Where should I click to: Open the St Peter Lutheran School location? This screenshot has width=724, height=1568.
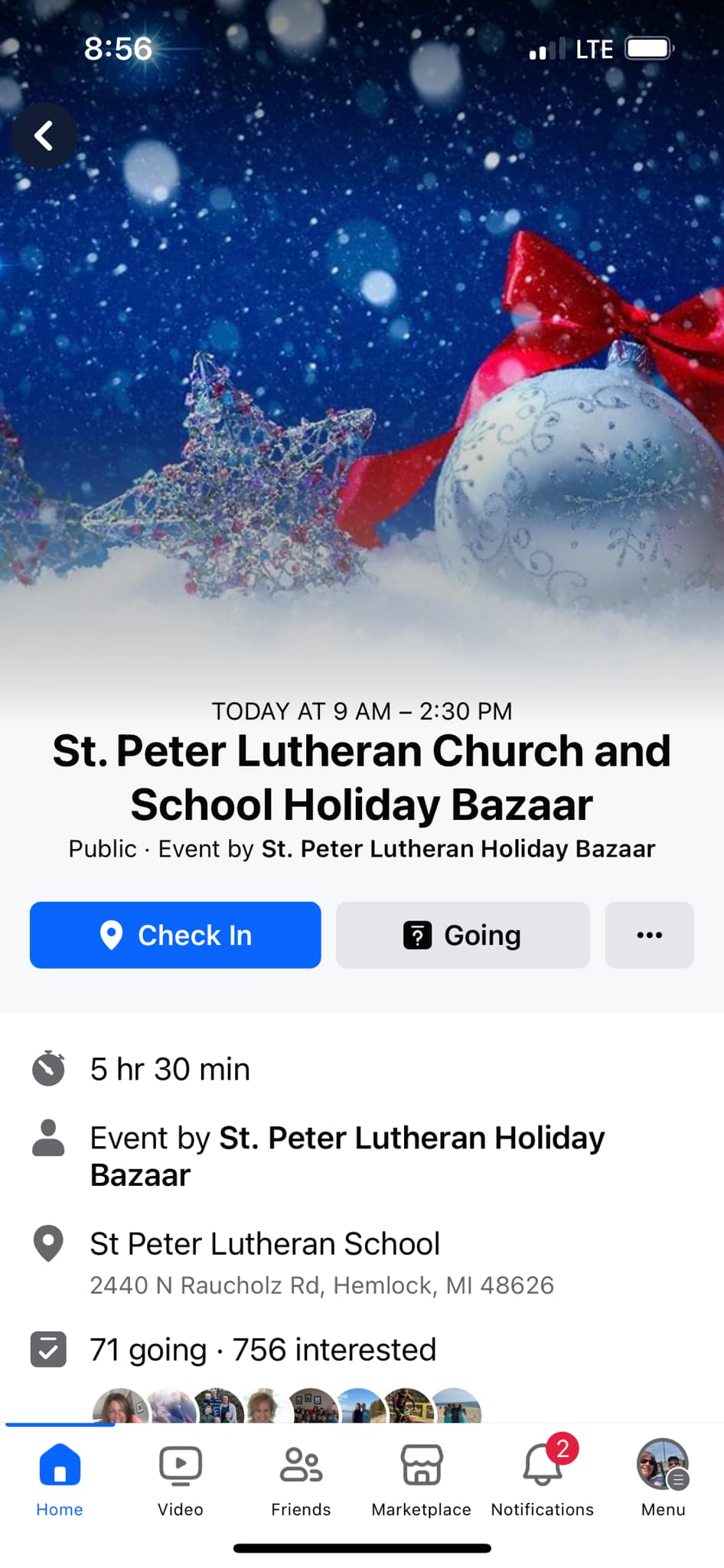265,1244
